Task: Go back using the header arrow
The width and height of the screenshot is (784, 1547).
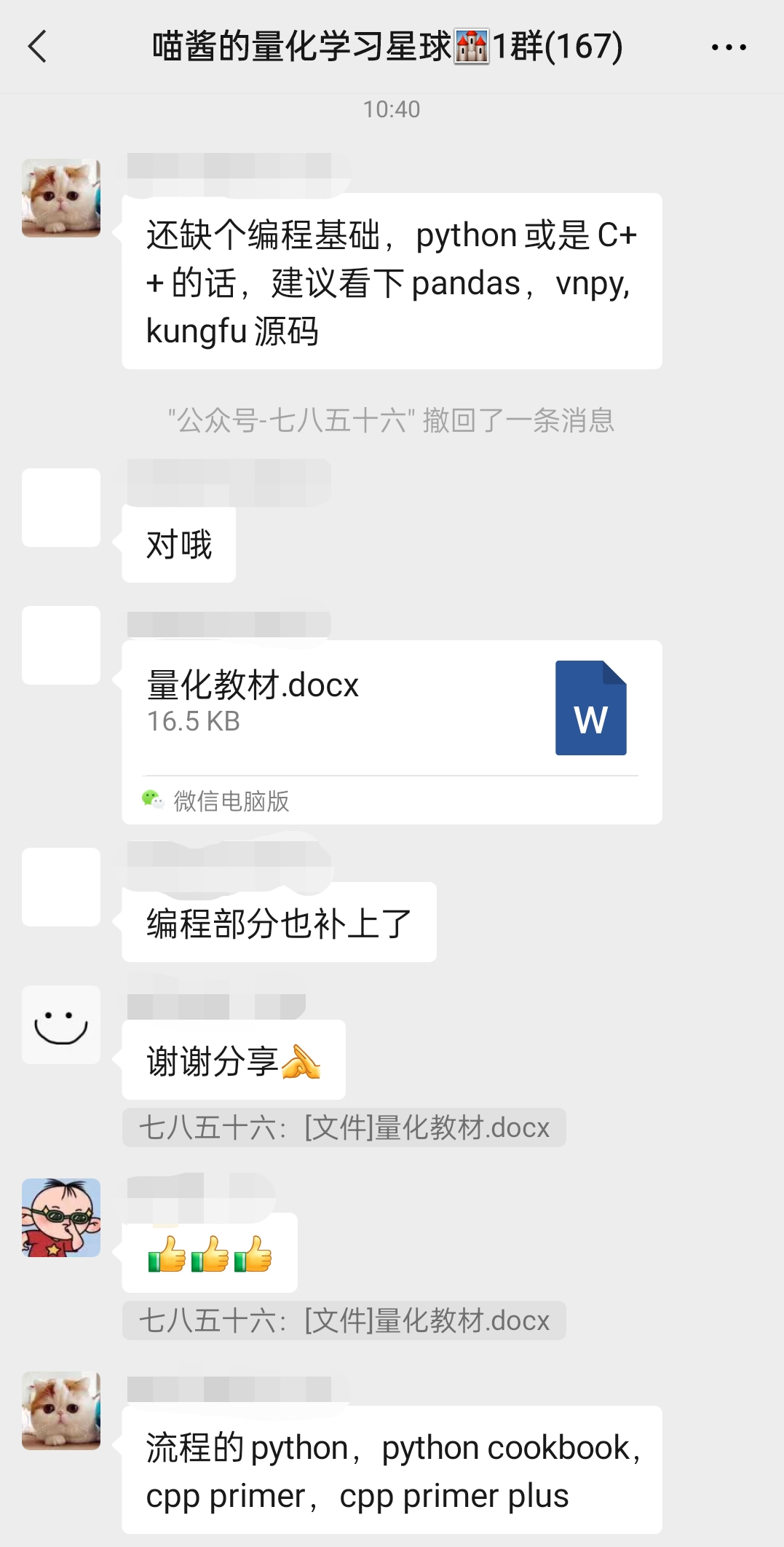Action: [x=37, y=47]
